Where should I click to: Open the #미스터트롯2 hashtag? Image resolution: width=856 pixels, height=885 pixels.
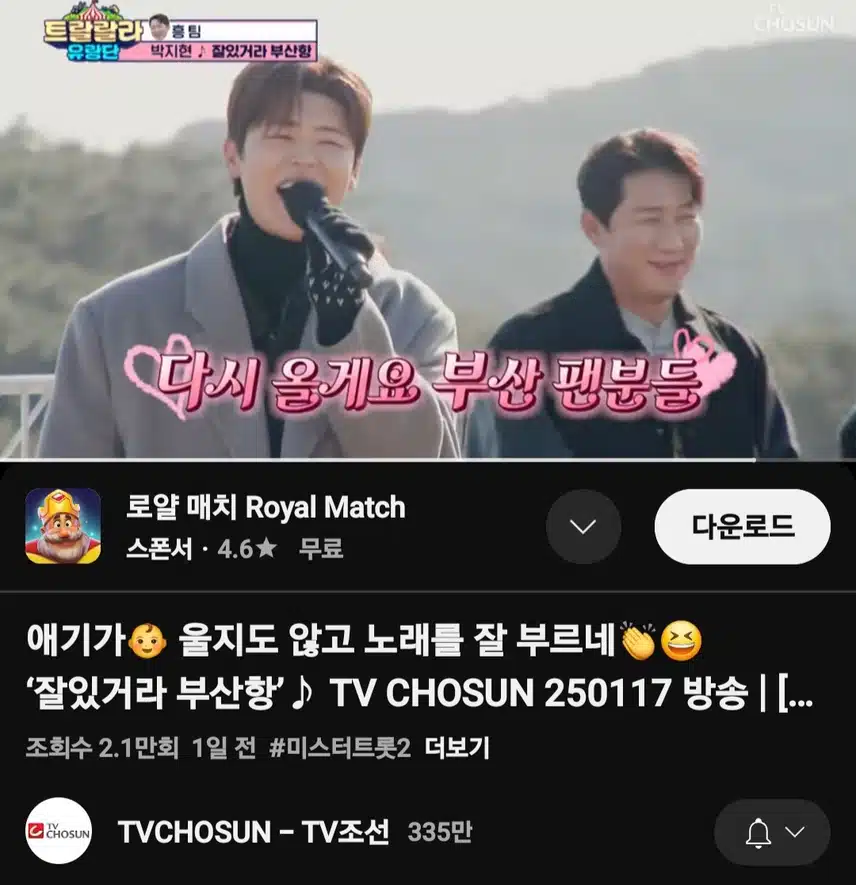click(340, 747)
